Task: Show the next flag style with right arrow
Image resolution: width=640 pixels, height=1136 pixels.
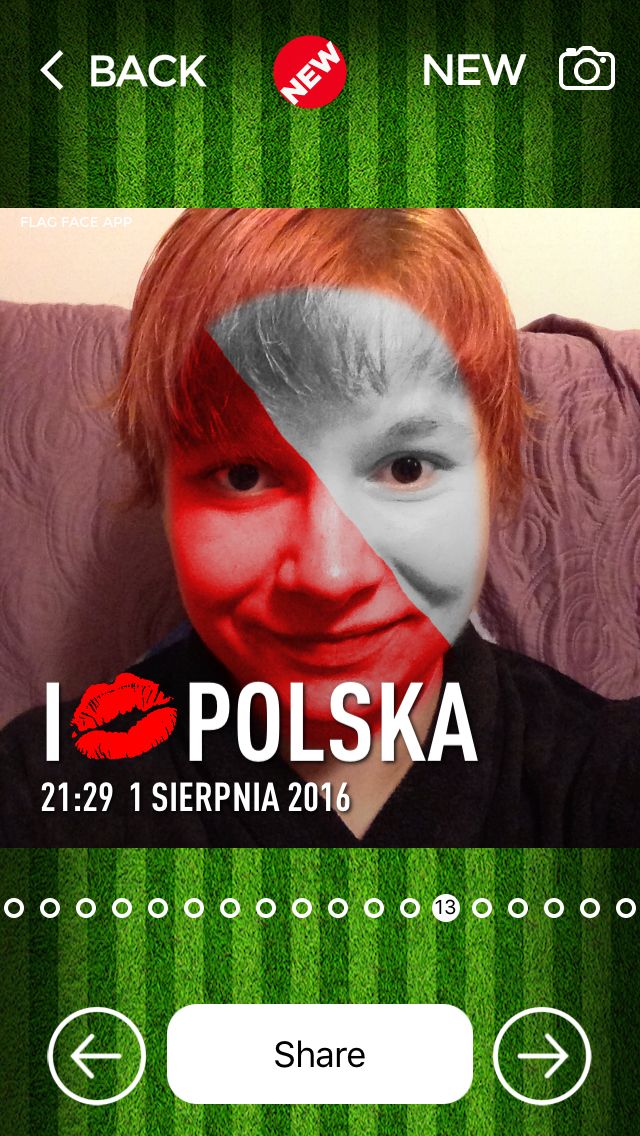Action: point(542,1056)
